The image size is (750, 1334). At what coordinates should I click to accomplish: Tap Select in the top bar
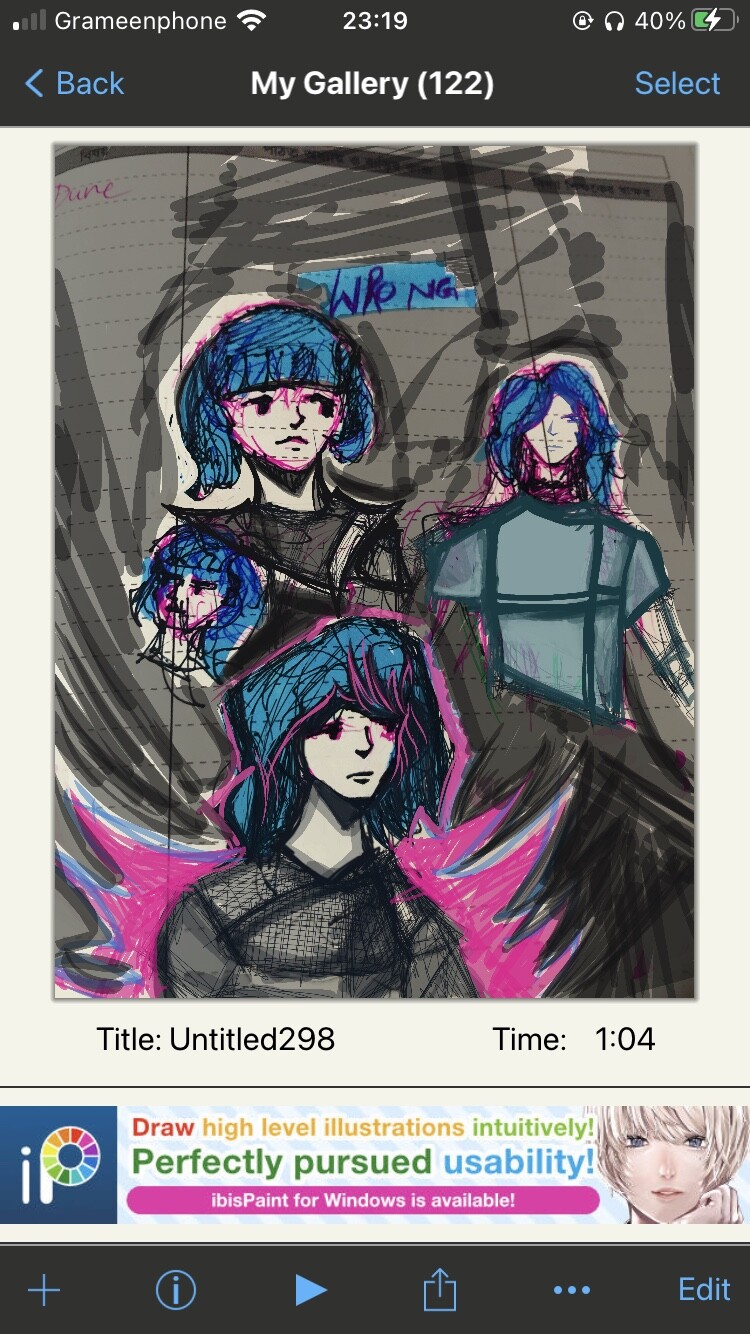pos(677,83)
